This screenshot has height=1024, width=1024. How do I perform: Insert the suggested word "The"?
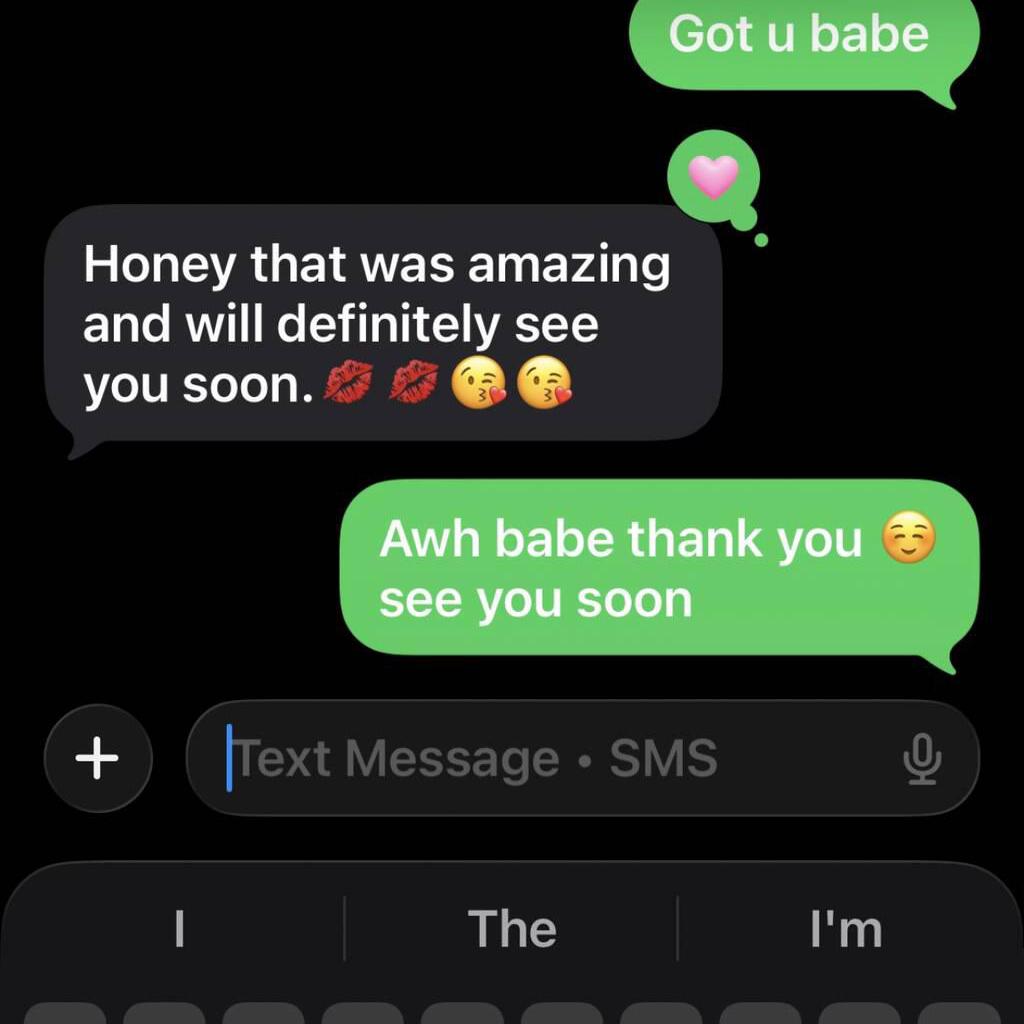pos(511,928)
